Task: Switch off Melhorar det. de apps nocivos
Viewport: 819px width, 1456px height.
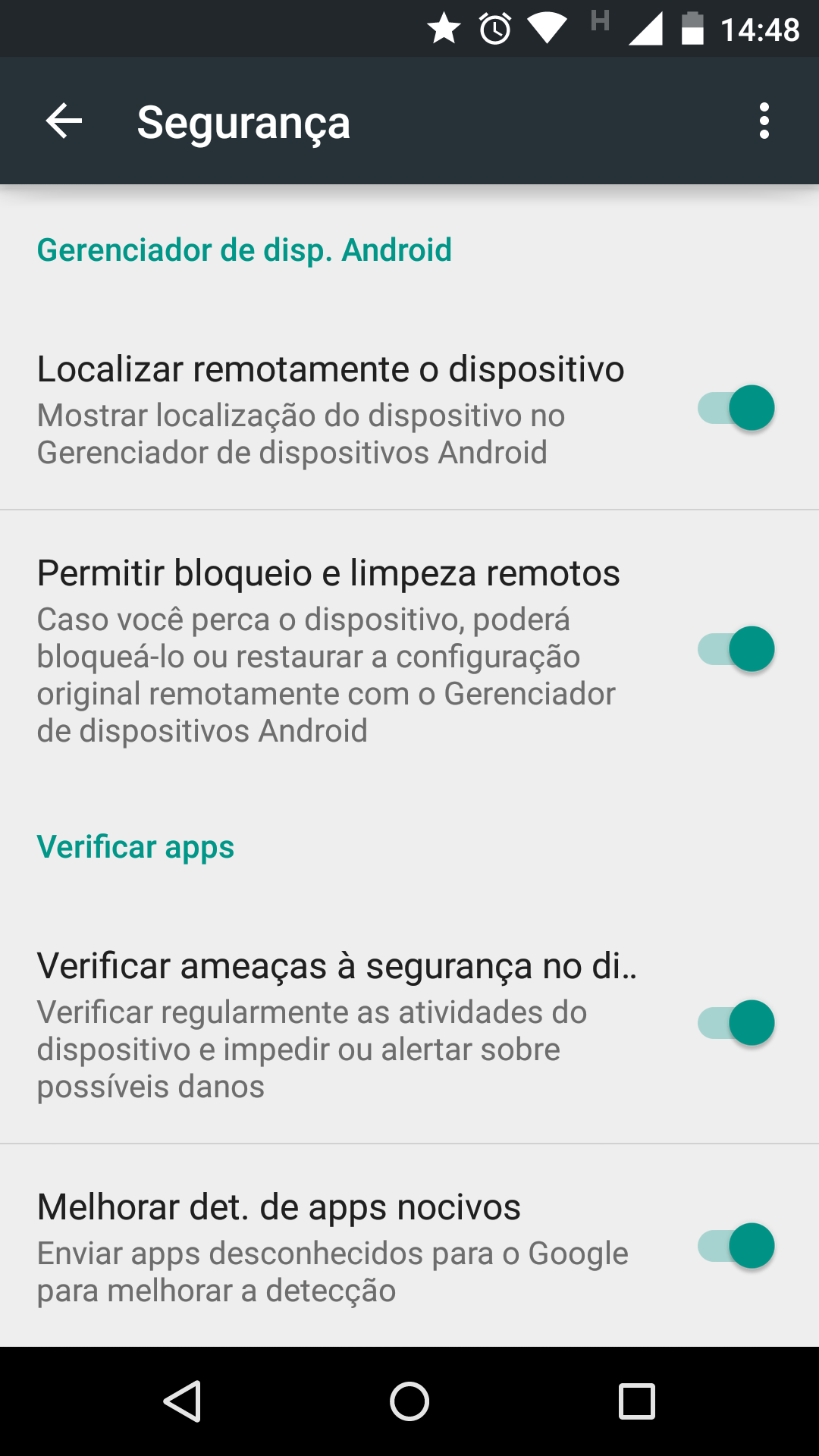Action: point(736,1246)
